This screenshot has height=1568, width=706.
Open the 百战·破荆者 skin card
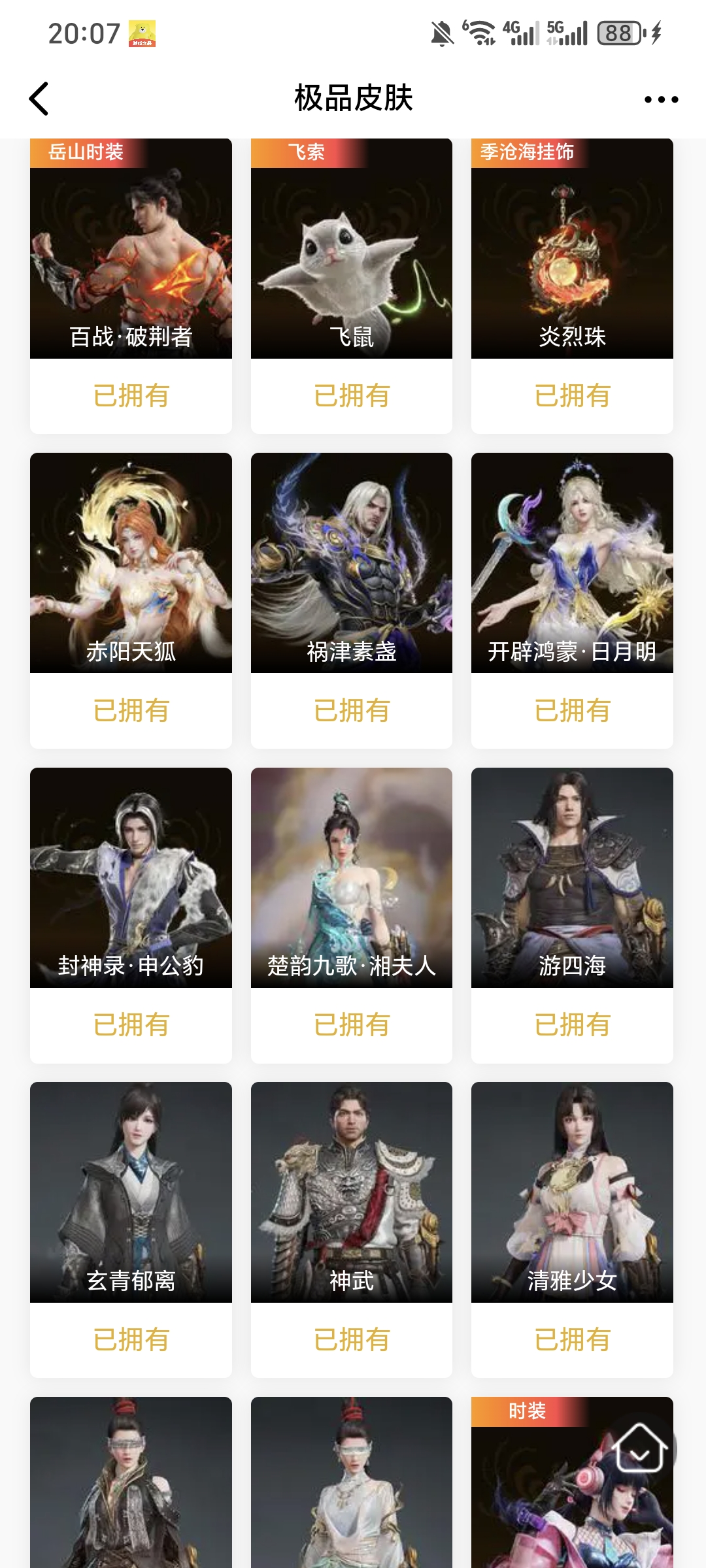pos(131,261)
